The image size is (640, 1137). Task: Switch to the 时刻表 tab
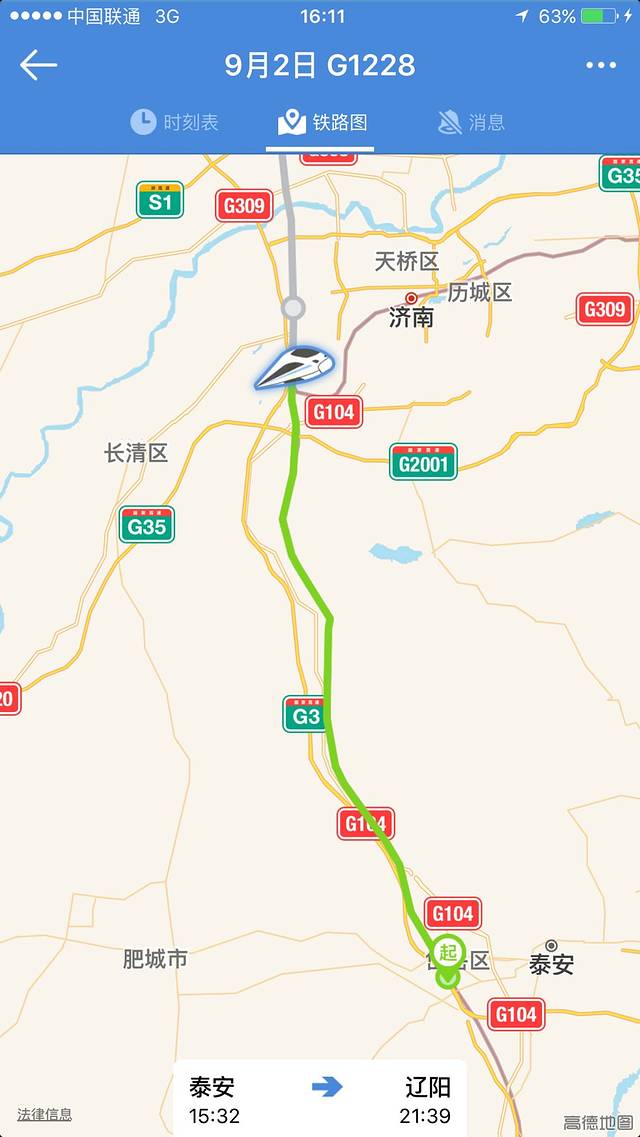click(175, 122)
